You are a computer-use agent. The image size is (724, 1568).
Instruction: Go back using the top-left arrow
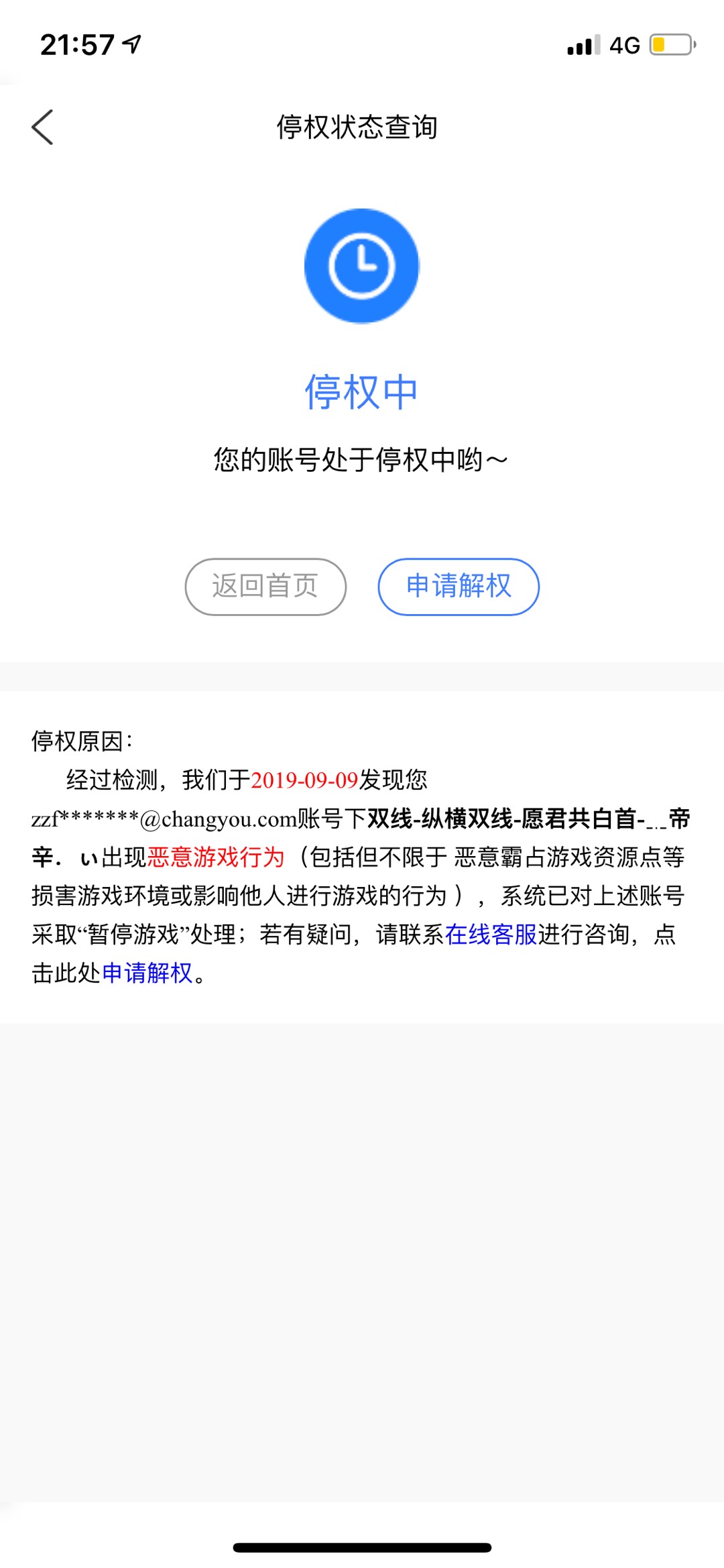coord(43,127)
